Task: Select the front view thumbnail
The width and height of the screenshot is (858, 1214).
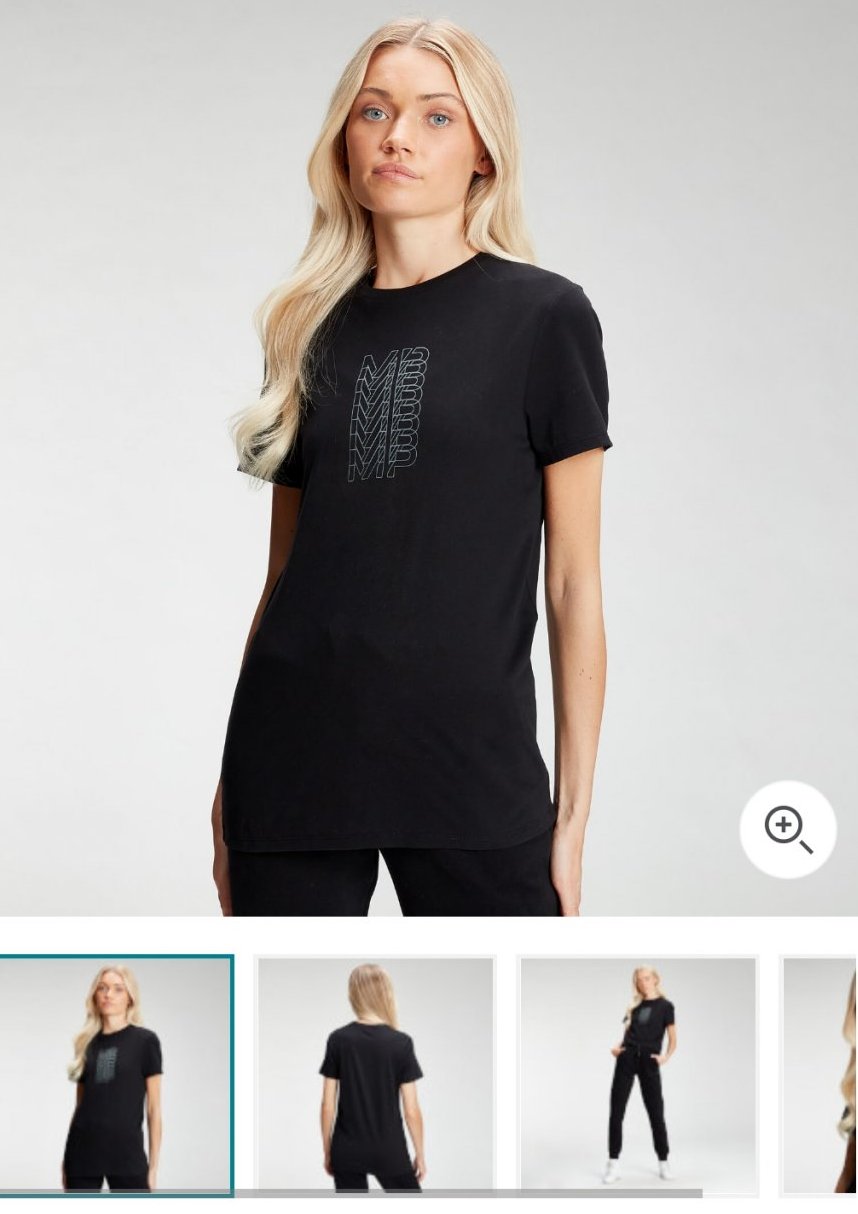Action: point(115,1074)
